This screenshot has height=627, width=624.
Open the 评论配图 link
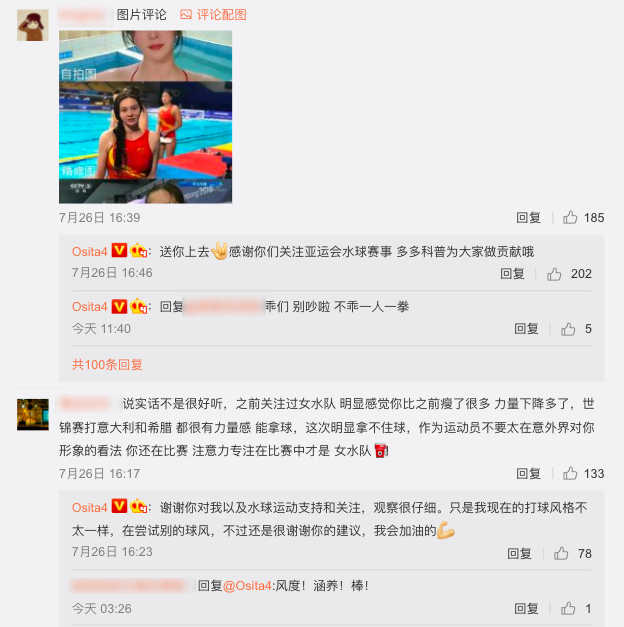pos(220,15)
